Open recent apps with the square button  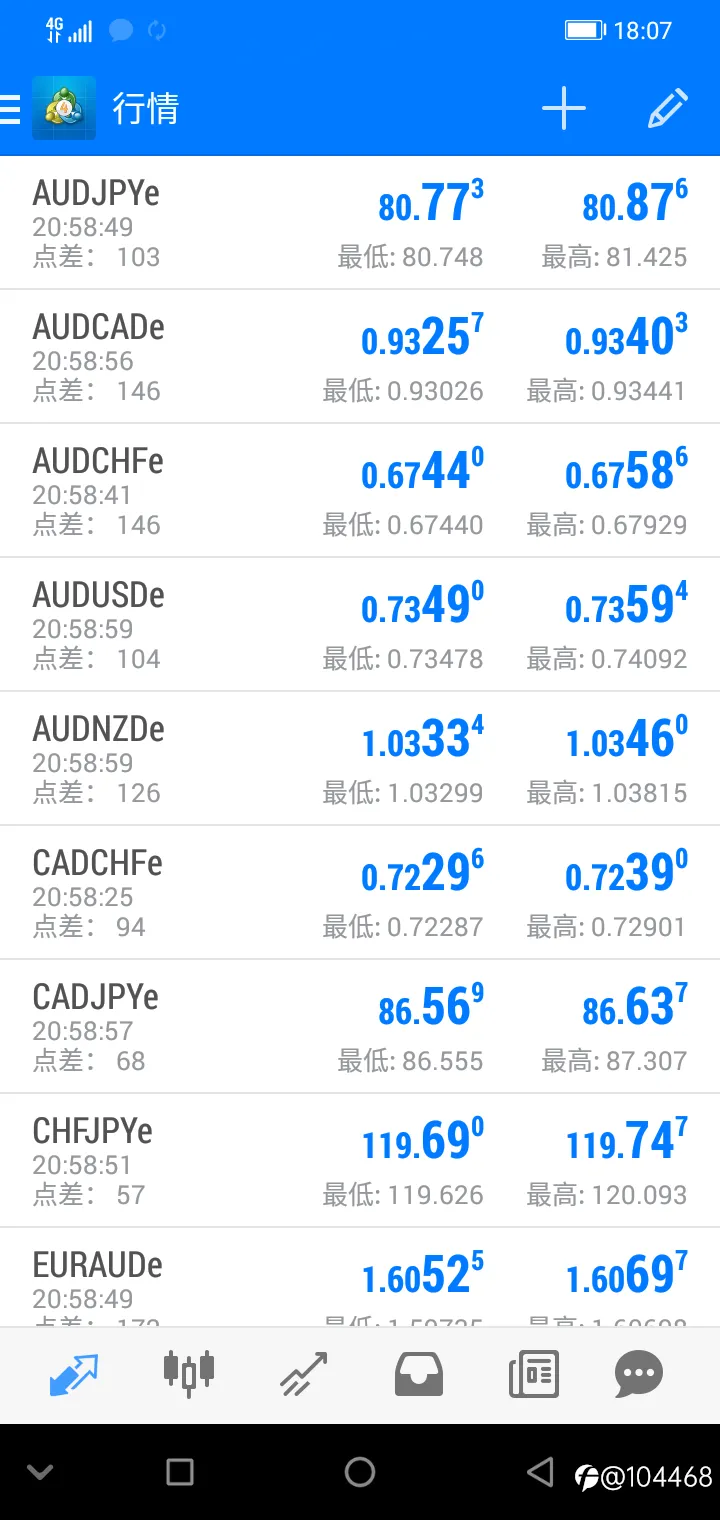(180, 1471)
